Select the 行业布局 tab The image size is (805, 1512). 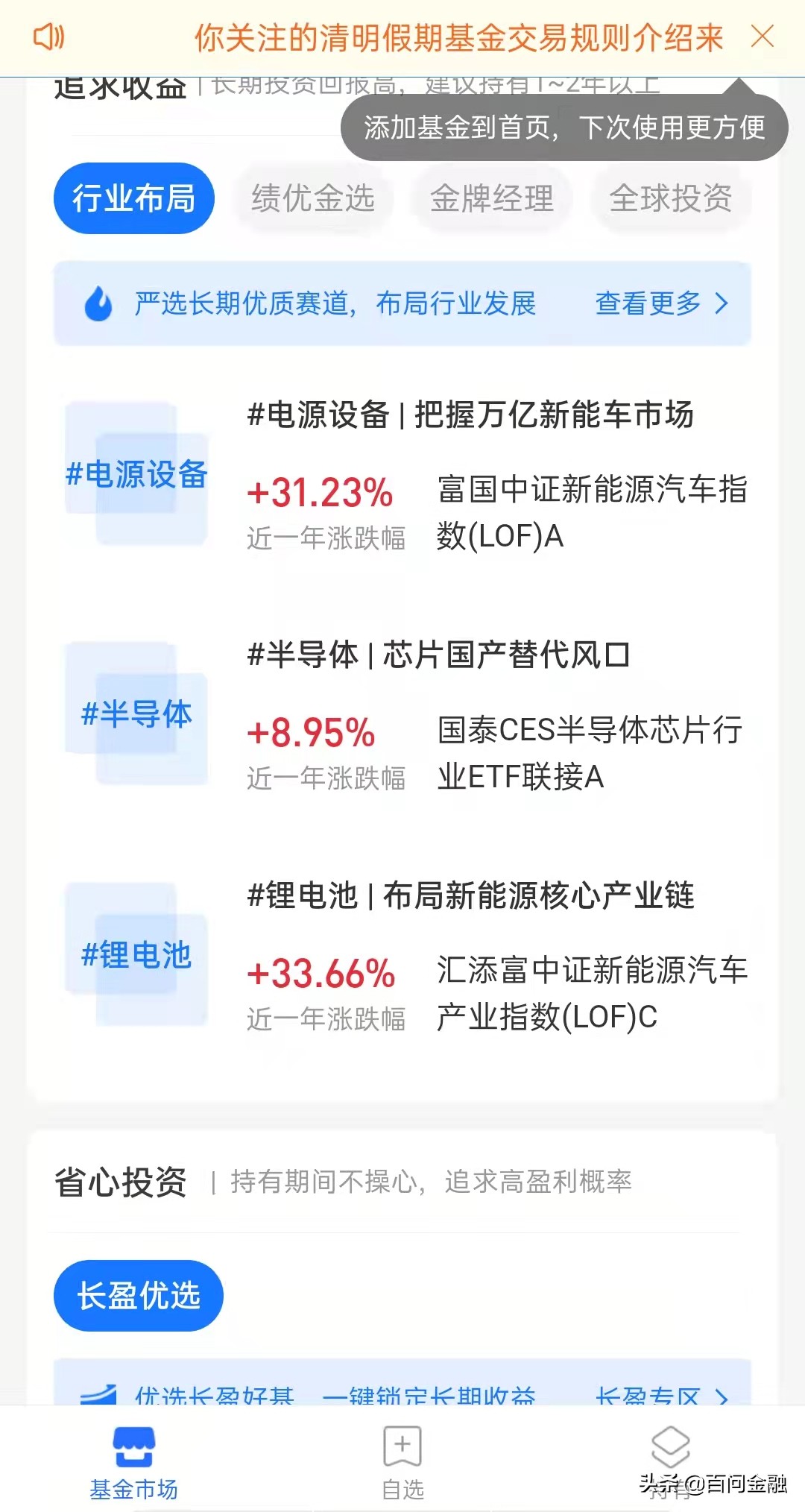tap(133, 198)
